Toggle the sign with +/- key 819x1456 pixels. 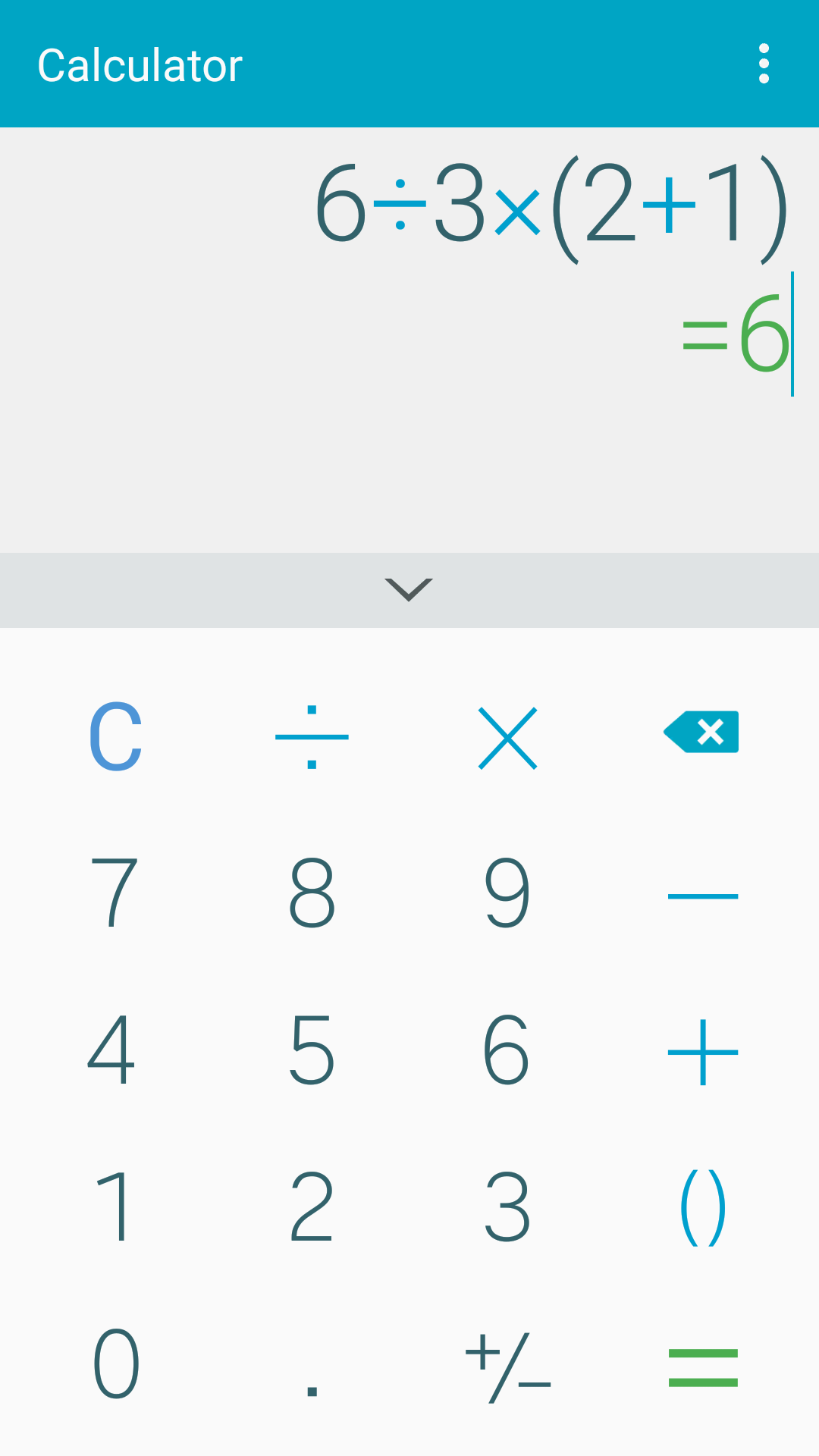(507, 1367)
